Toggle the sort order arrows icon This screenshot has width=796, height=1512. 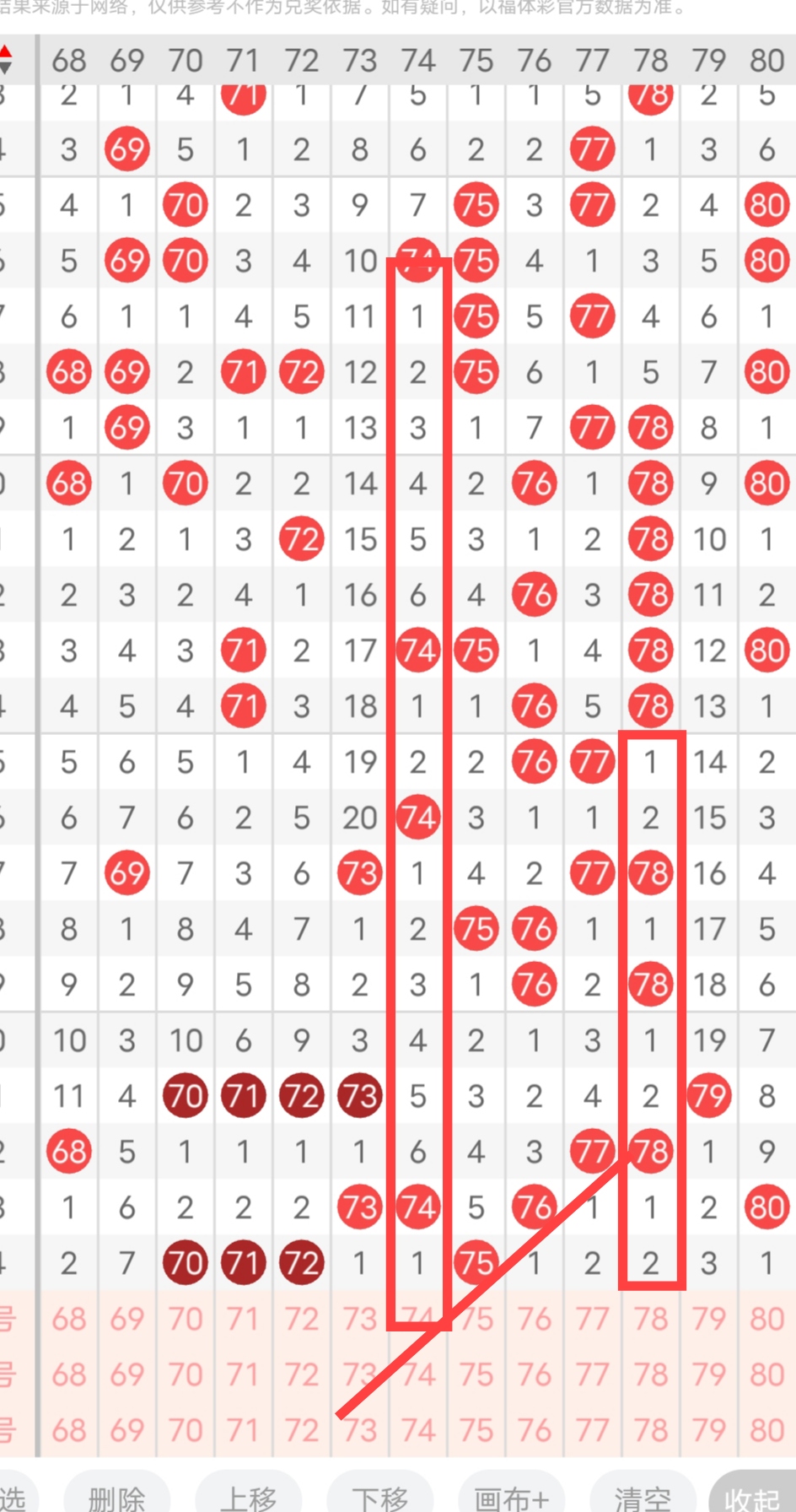(x=6, y=60)
